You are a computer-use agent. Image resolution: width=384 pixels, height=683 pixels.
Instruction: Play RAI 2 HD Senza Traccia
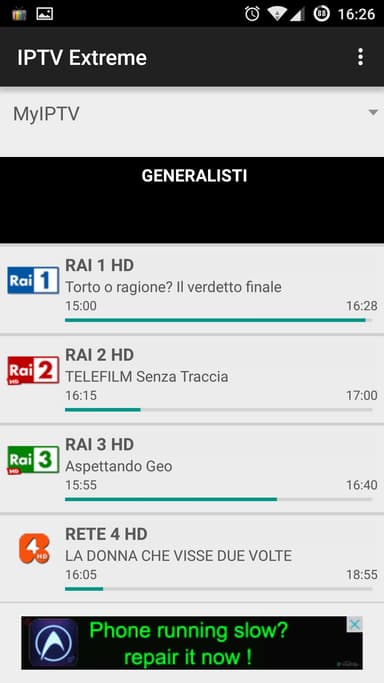[192, 379]
